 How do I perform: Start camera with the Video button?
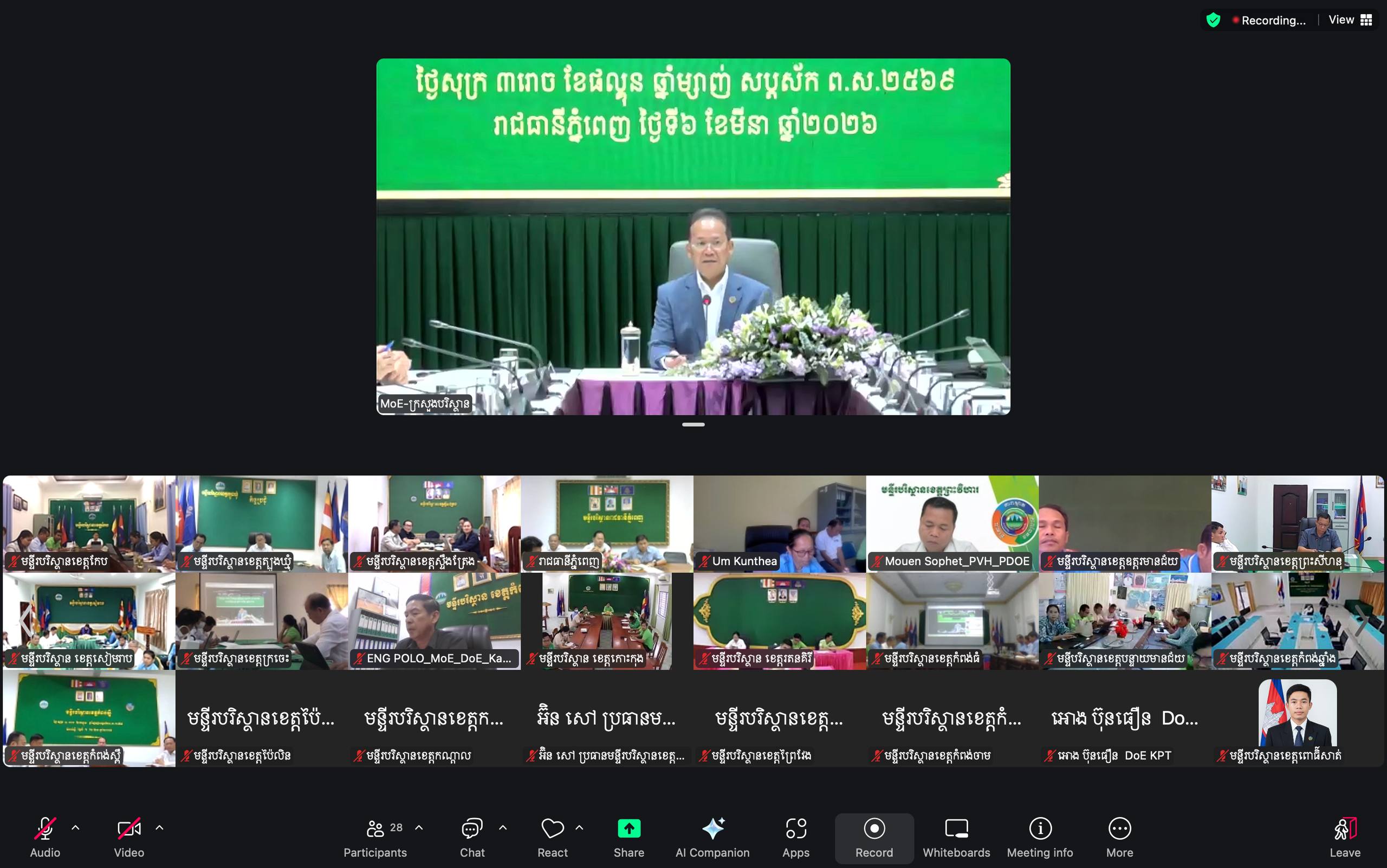128,837
